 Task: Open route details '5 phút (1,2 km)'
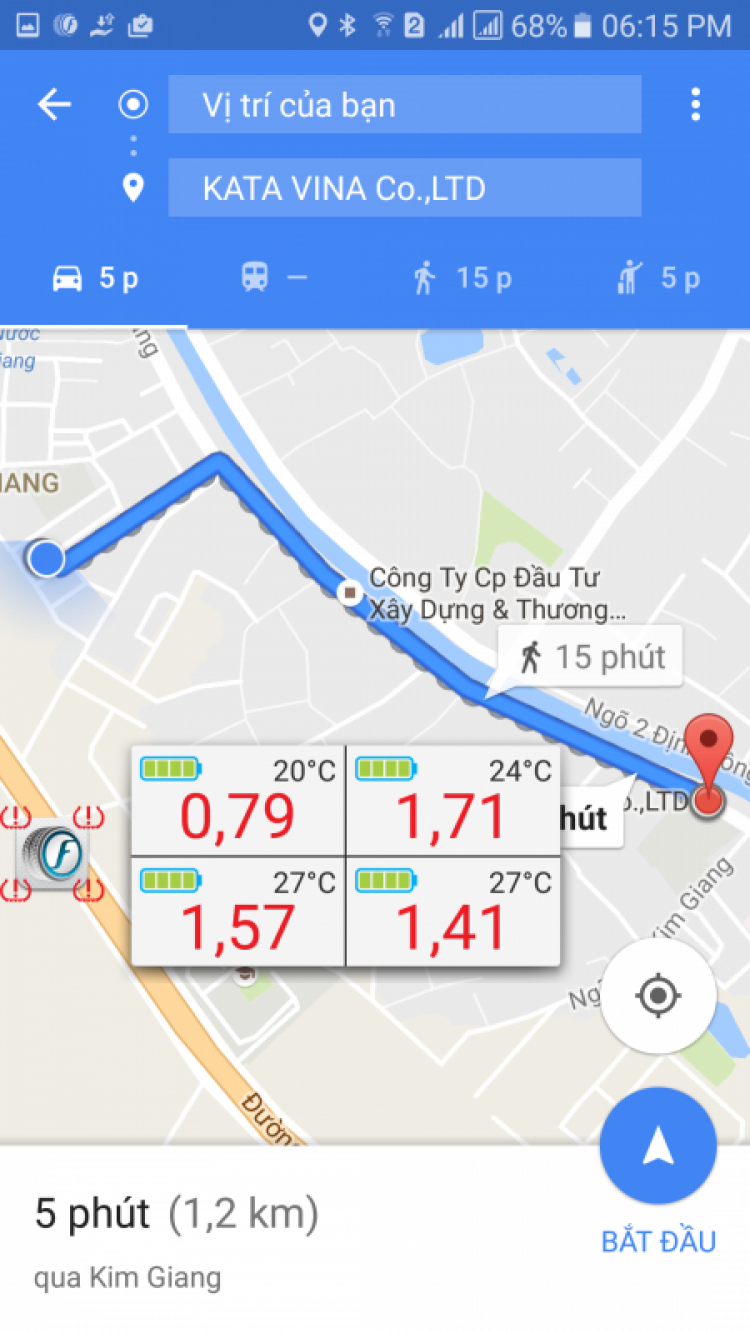(177, 1215)
